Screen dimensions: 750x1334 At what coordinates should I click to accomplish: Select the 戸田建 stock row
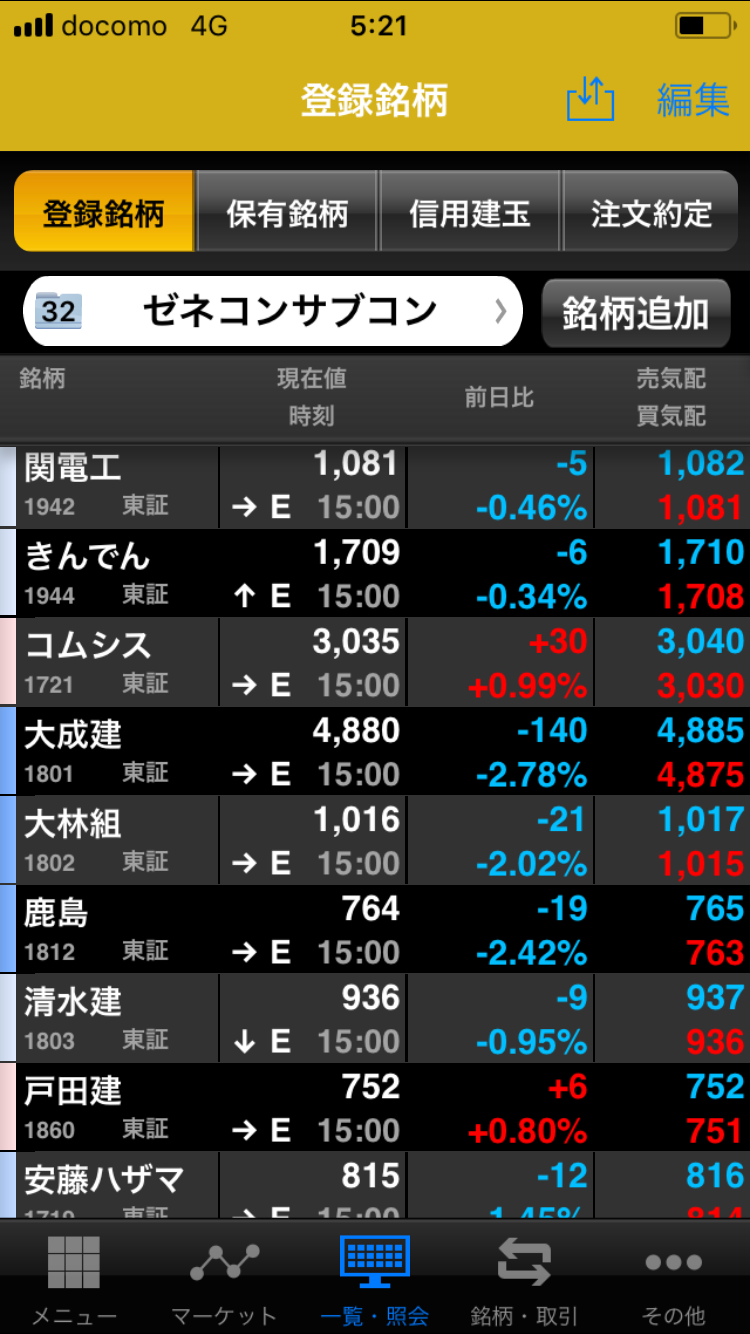coord(300,1108)
